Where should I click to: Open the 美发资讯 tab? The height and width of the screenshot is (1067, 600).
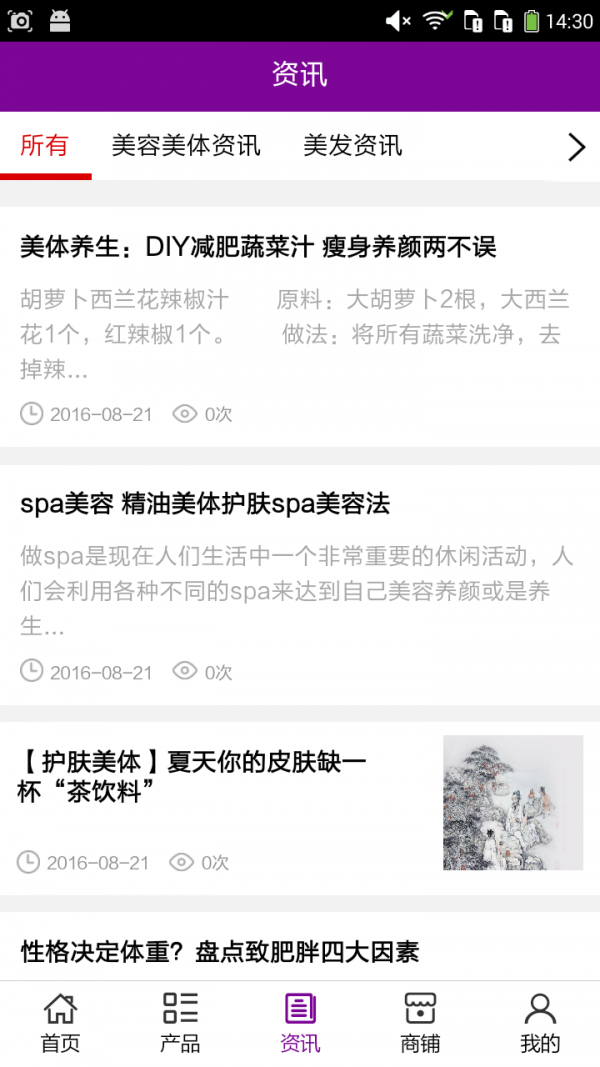tap(353, 146)
